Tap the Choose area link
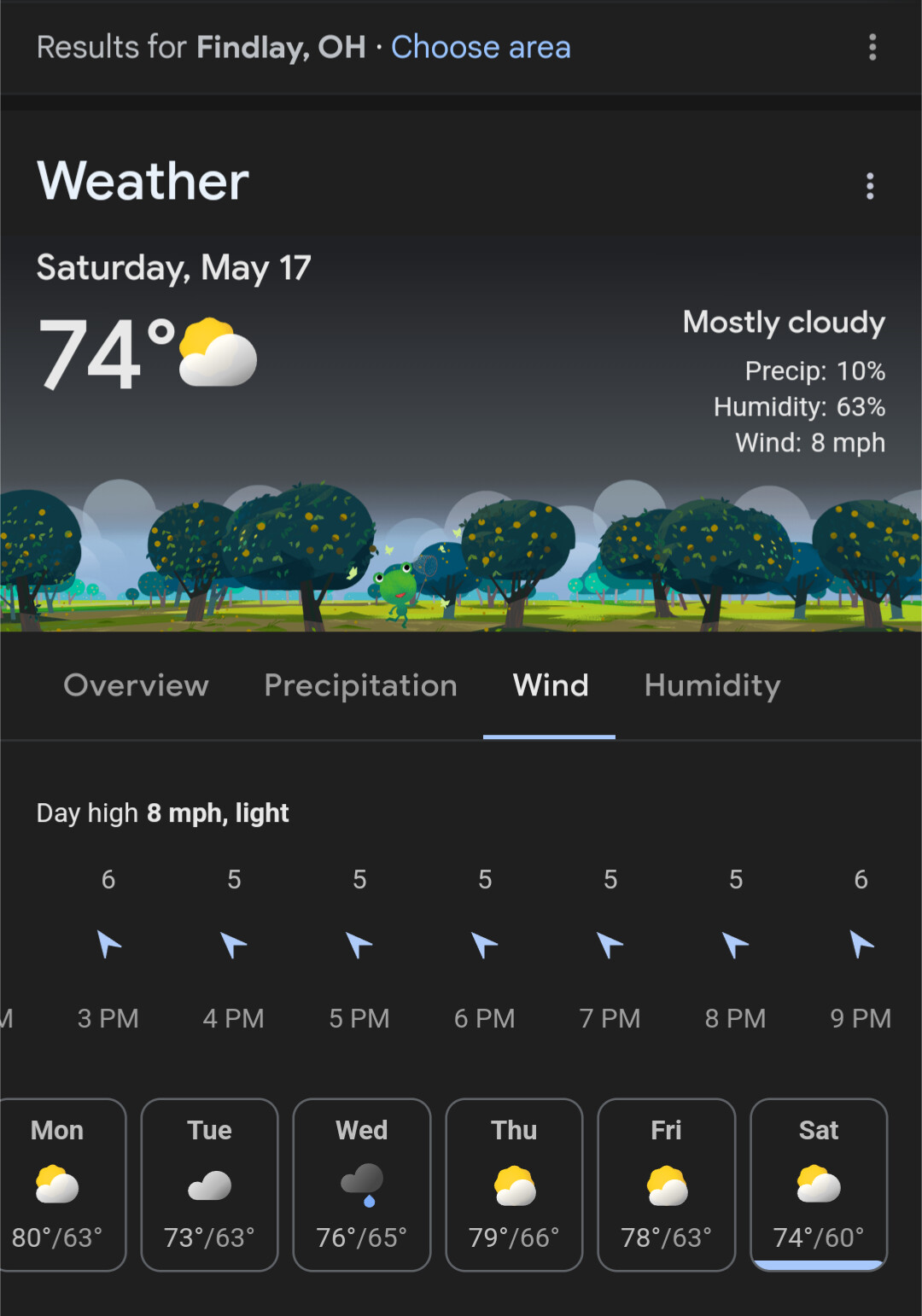This screenshot has height=1316, width=922. [x=481, y=47]
